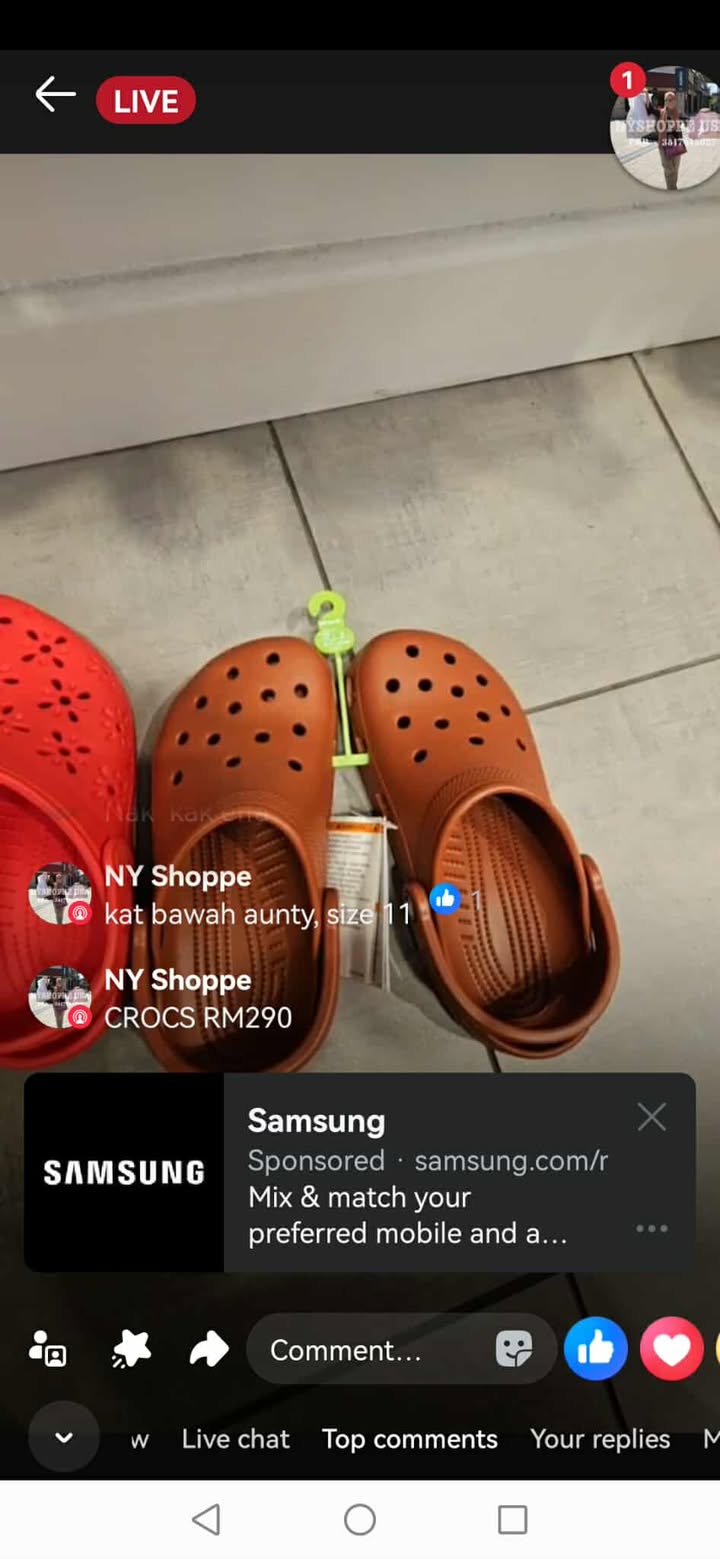
Task: Open the watch-together people icon
Action: [x=48, y=1350]
